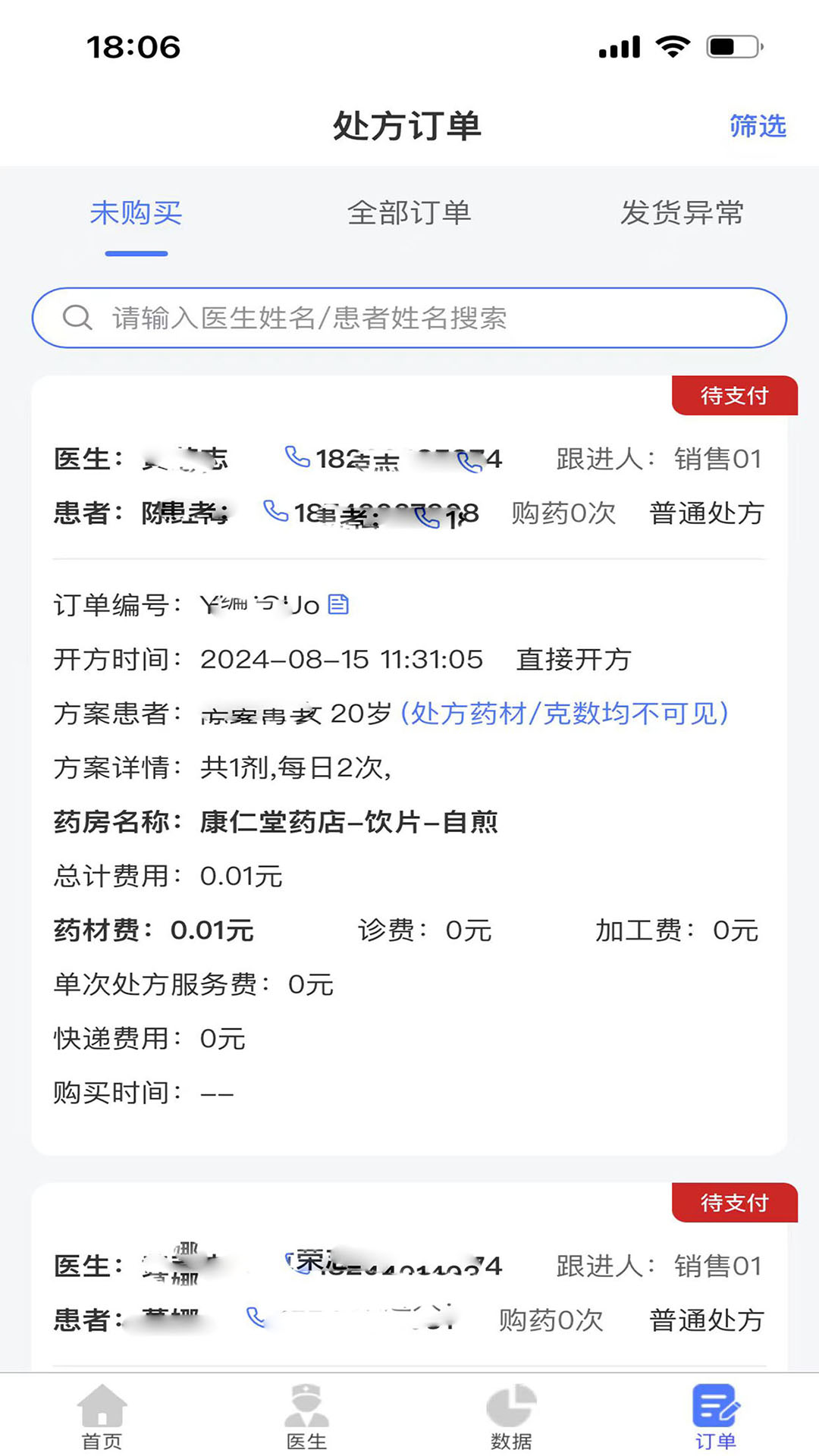This screenshot has height=1456, width=819.
Task: Click the 直接开方 label
Action: [573, 660]
